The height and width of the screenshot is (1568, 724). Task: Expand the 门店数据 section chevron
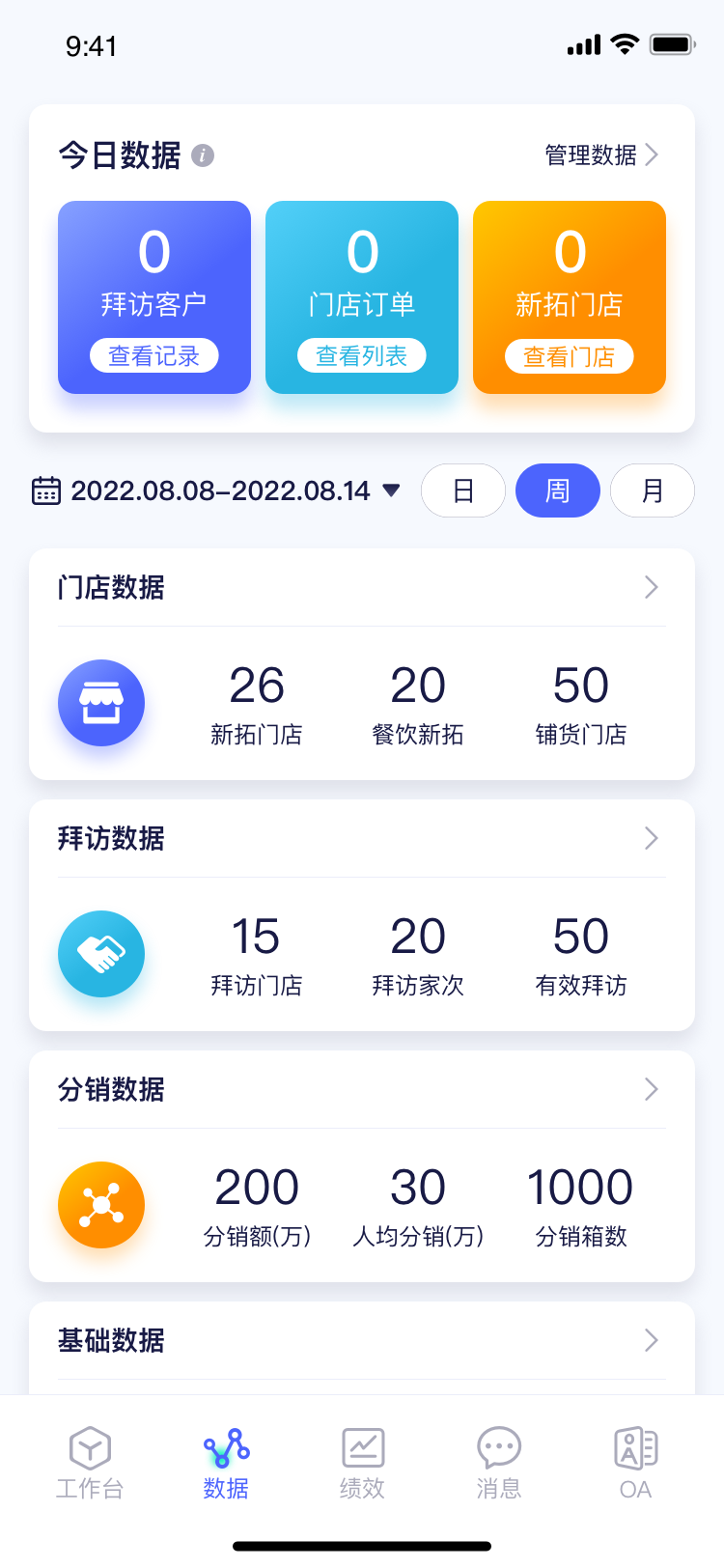tap(651, 587)
